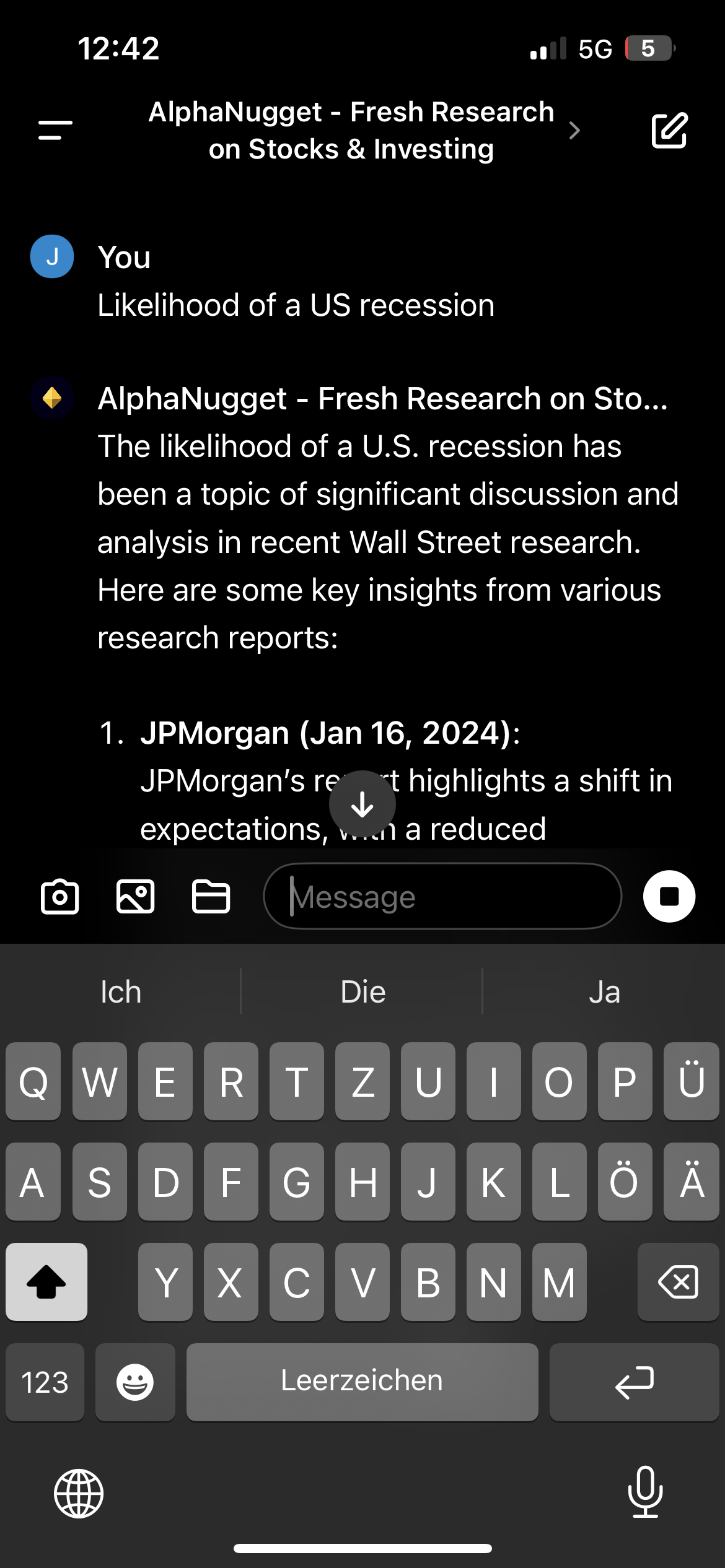Open the sidebar menu
The width and height of the screenshot is (725, 1568).
click(55, 130)
